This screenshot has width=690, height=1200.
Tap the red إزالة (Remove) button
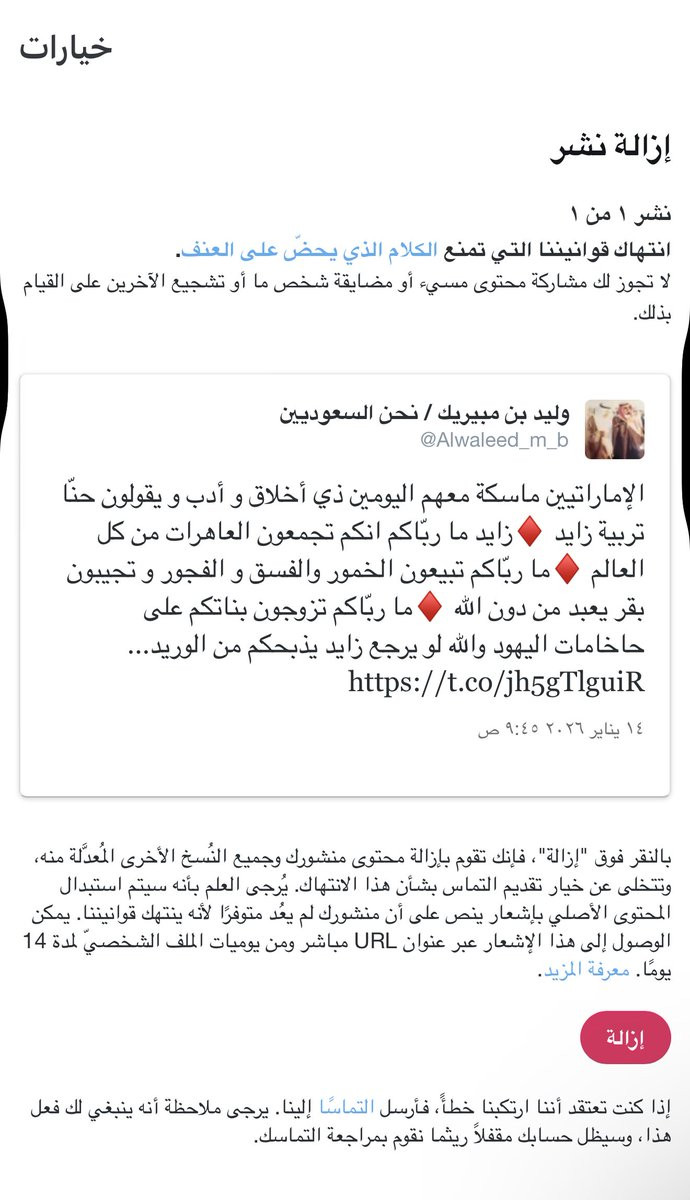625,1038
